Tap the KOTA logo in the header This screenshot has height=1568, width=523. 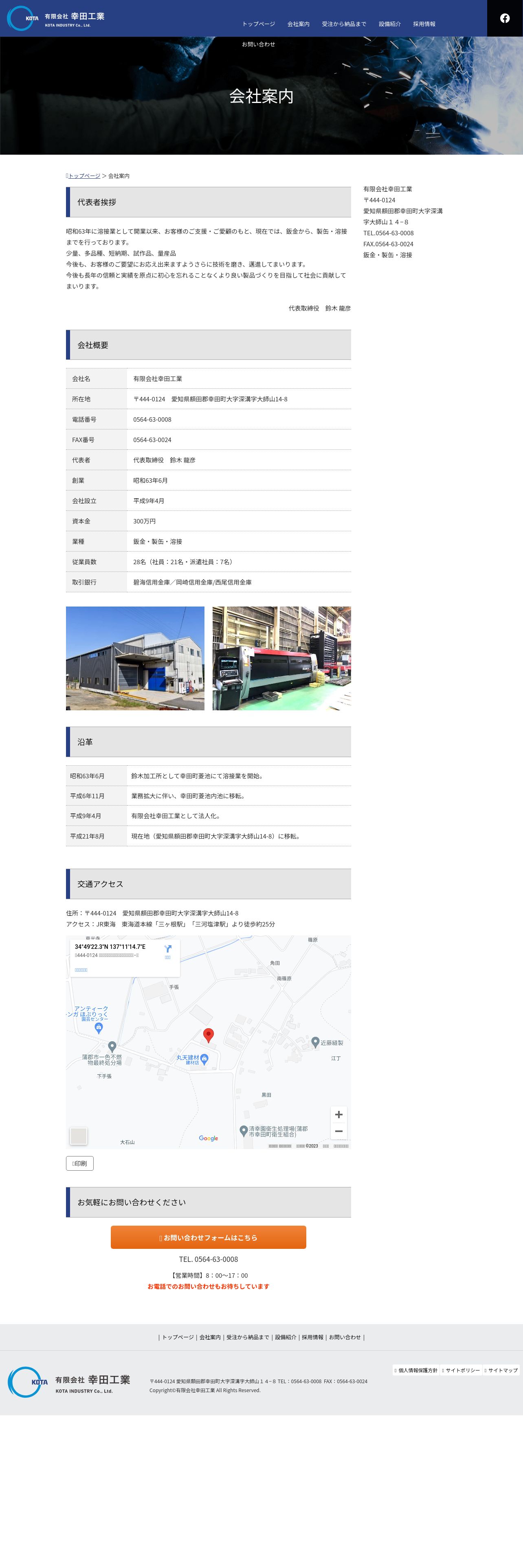click(x=56, y=18)
